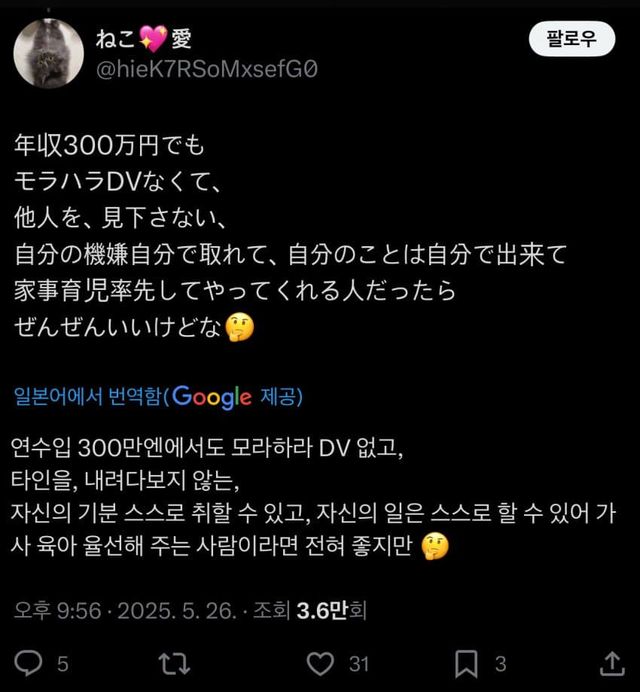Repost this tweet
This screenshot has height=692, width=640.
coord(176,663)
